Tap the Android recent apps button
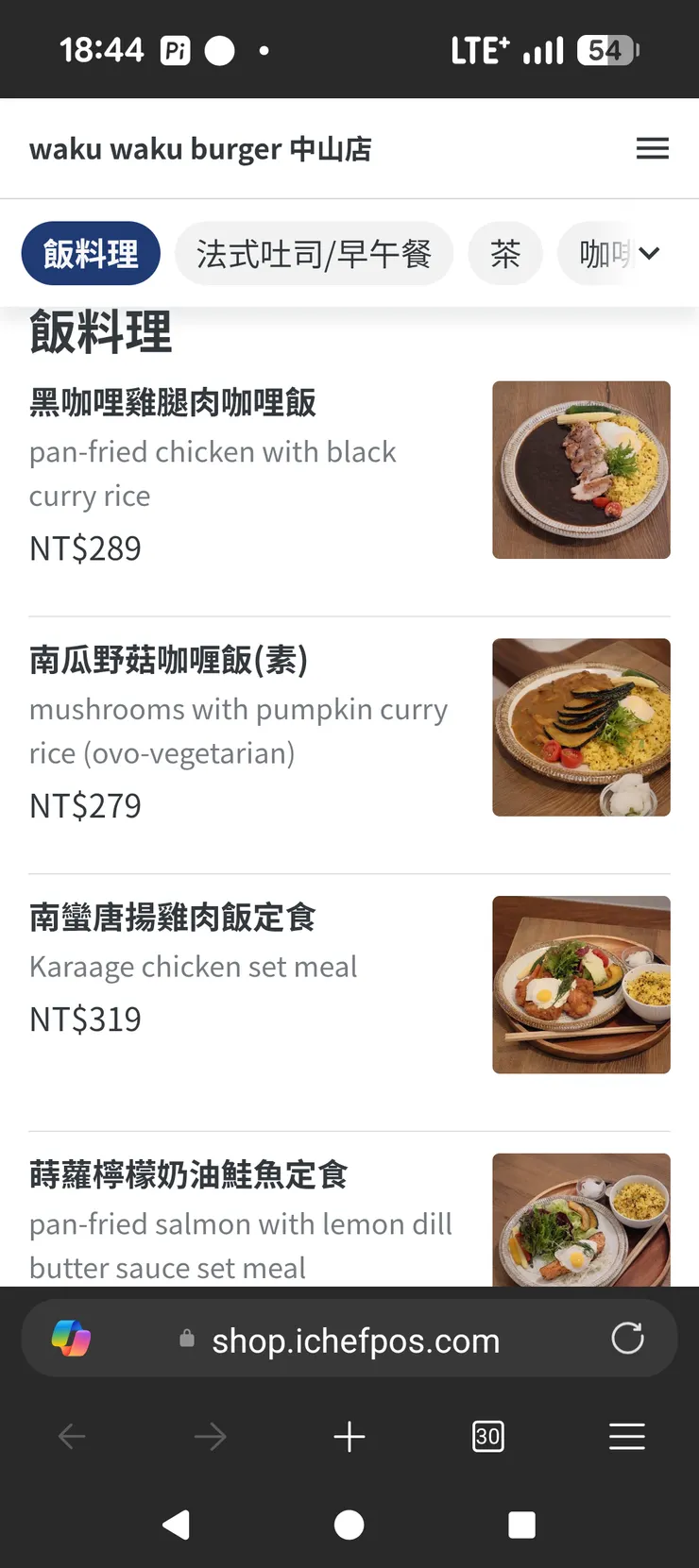Screen dimensions: 699x1568 coord(521,1524)
